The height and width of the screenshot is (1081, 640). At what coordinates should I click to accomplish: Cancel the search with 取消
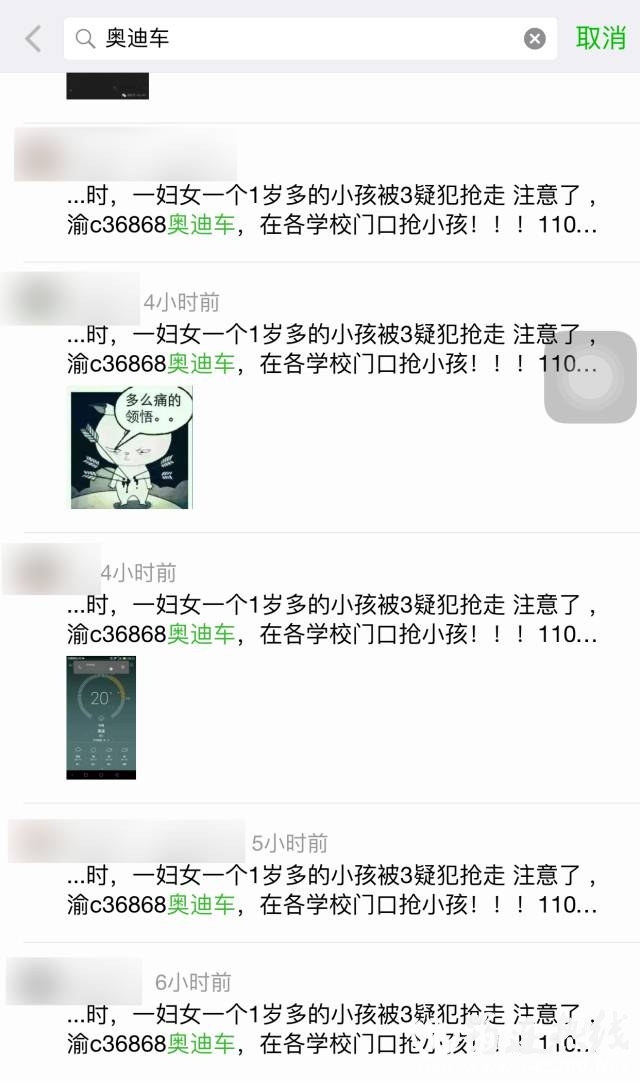tap(601, 38)
